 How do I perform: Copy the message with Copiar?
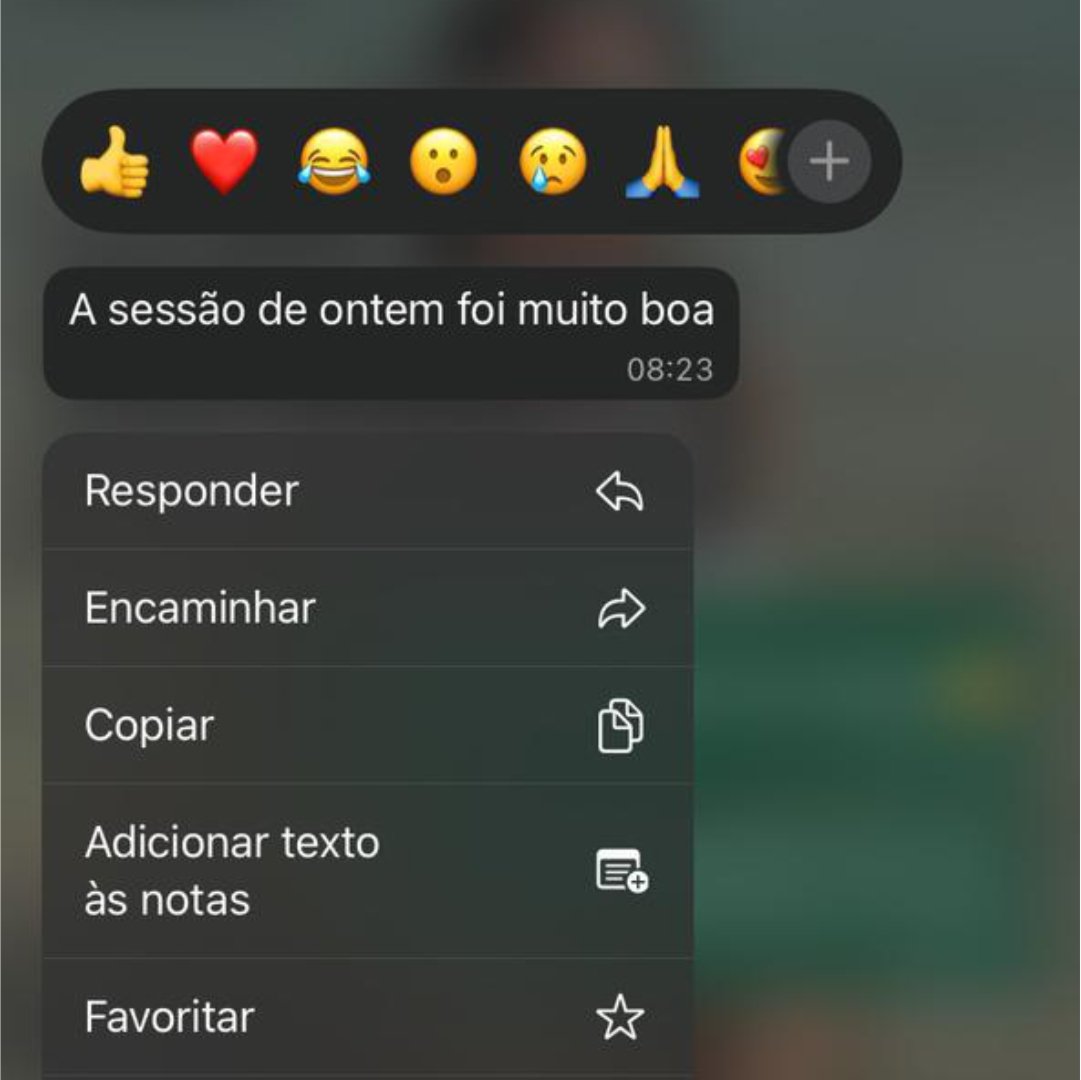tap(367, 725)
